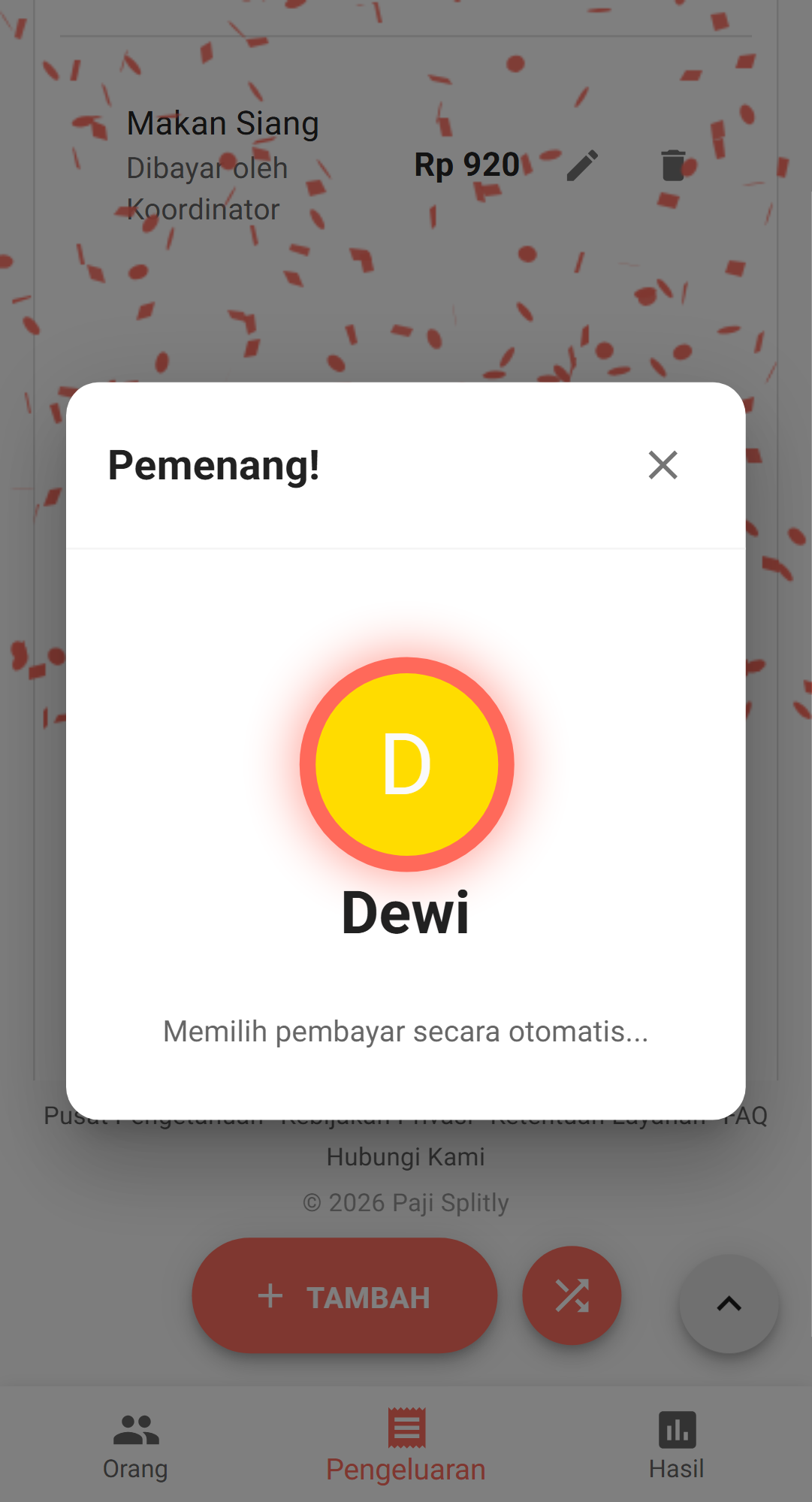Close the Pemenang dialog
The height and width of the screenshot is (1502, 812).
(x=663, y=465)
